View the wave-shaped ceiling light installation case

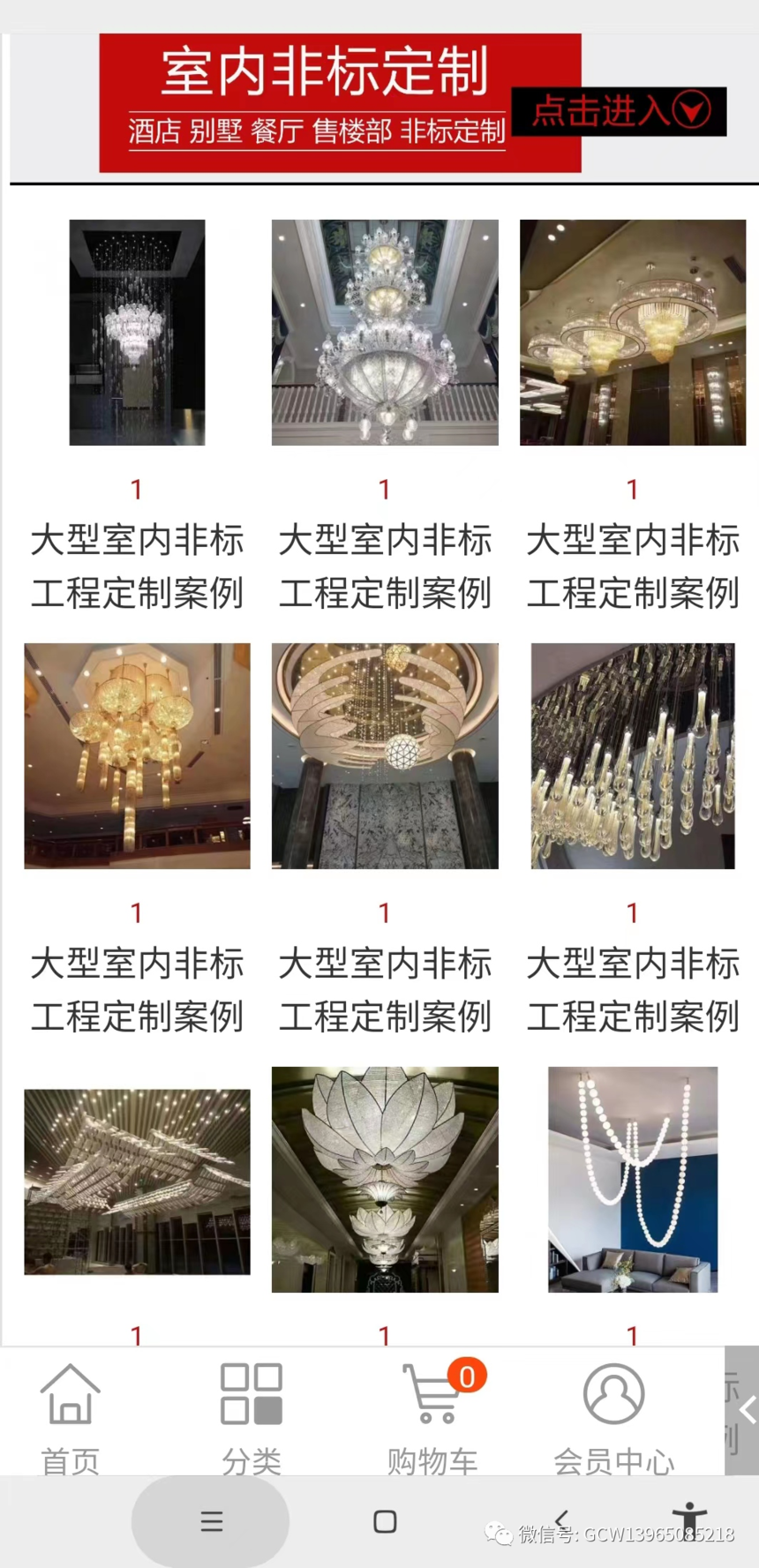pos(137,1182)
